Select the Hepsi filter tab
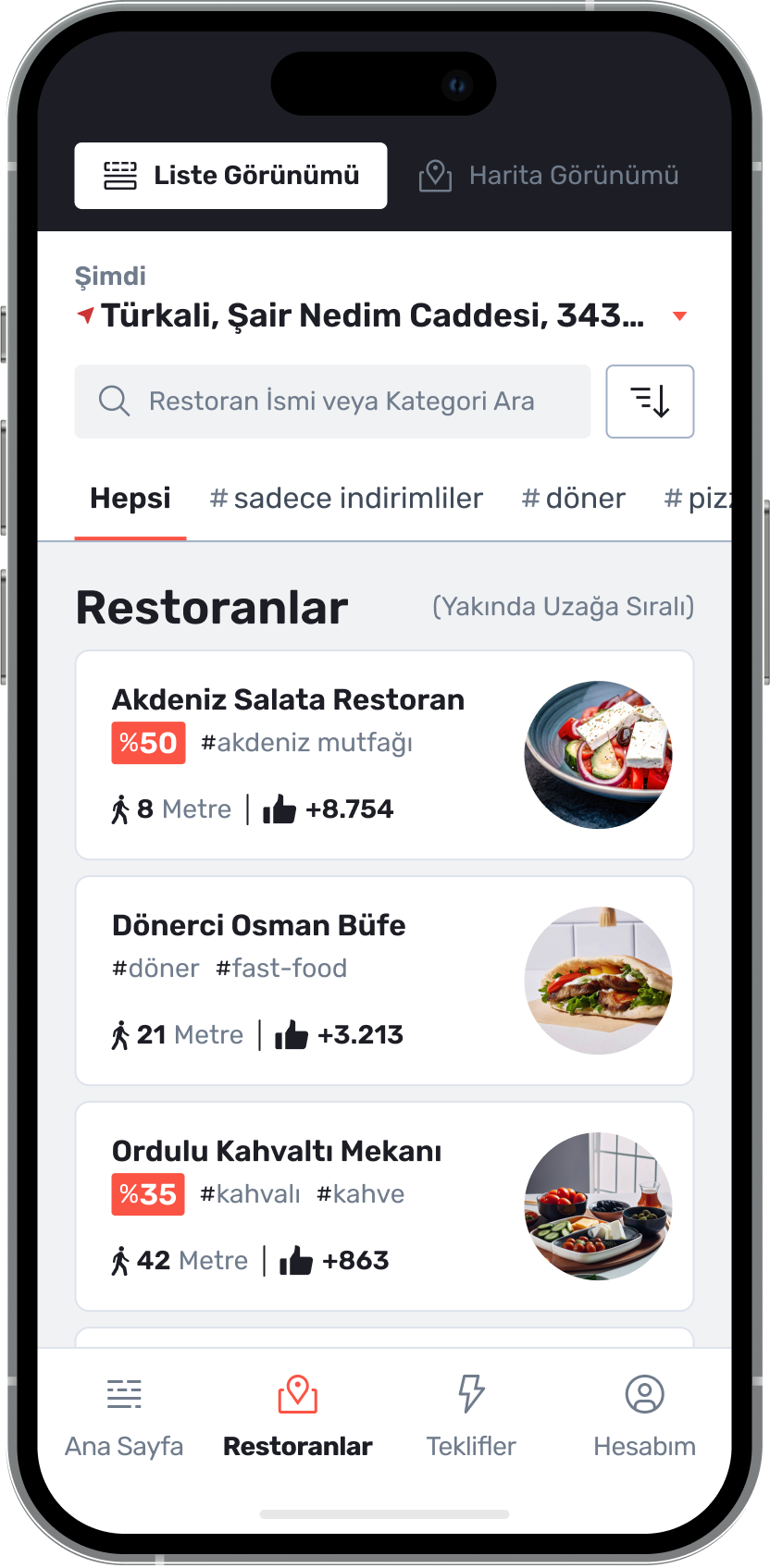Image resolution: width=770 pixels, height=1568 pixels. [x=130, y=499]
